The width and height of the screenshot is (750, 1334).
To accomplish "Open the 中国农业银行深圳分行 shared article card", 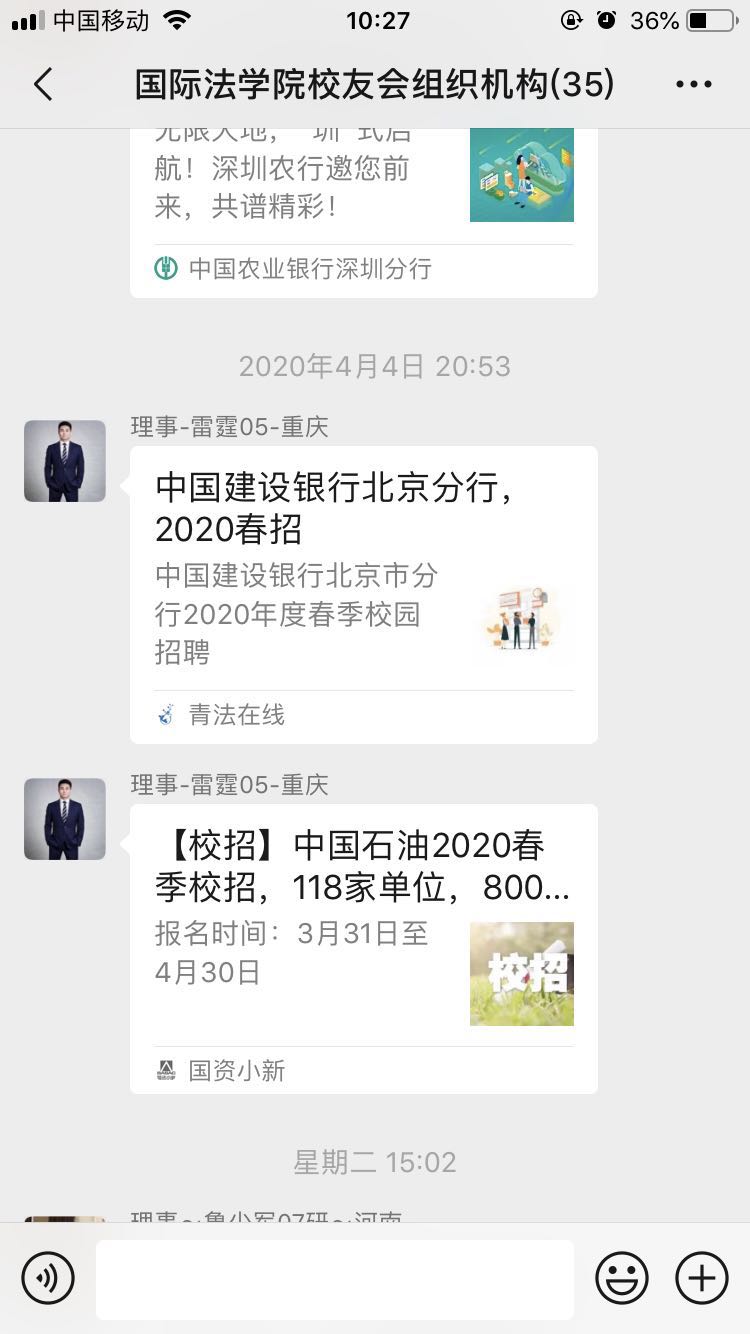I will point(363,212).
